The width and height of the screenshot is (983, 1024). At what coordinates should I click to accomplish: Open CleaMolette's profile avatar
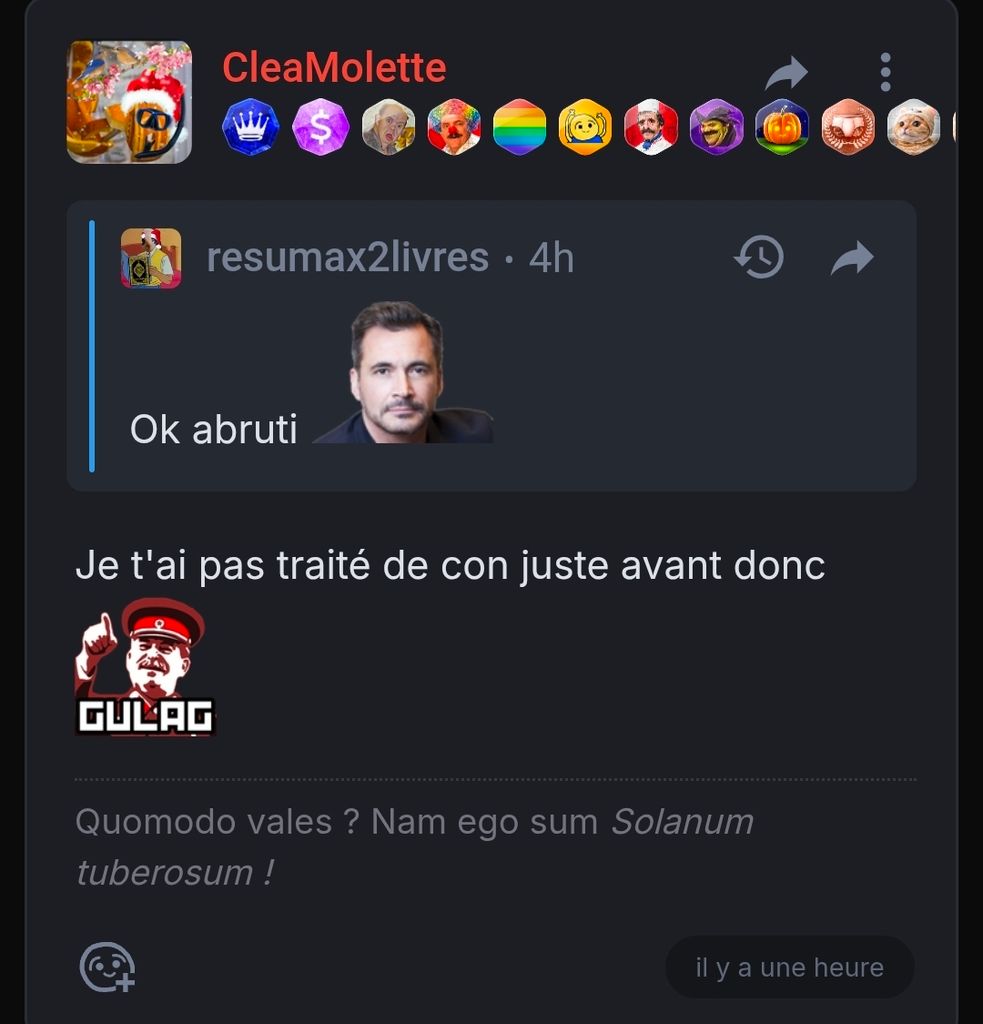(x=129, y=101)
